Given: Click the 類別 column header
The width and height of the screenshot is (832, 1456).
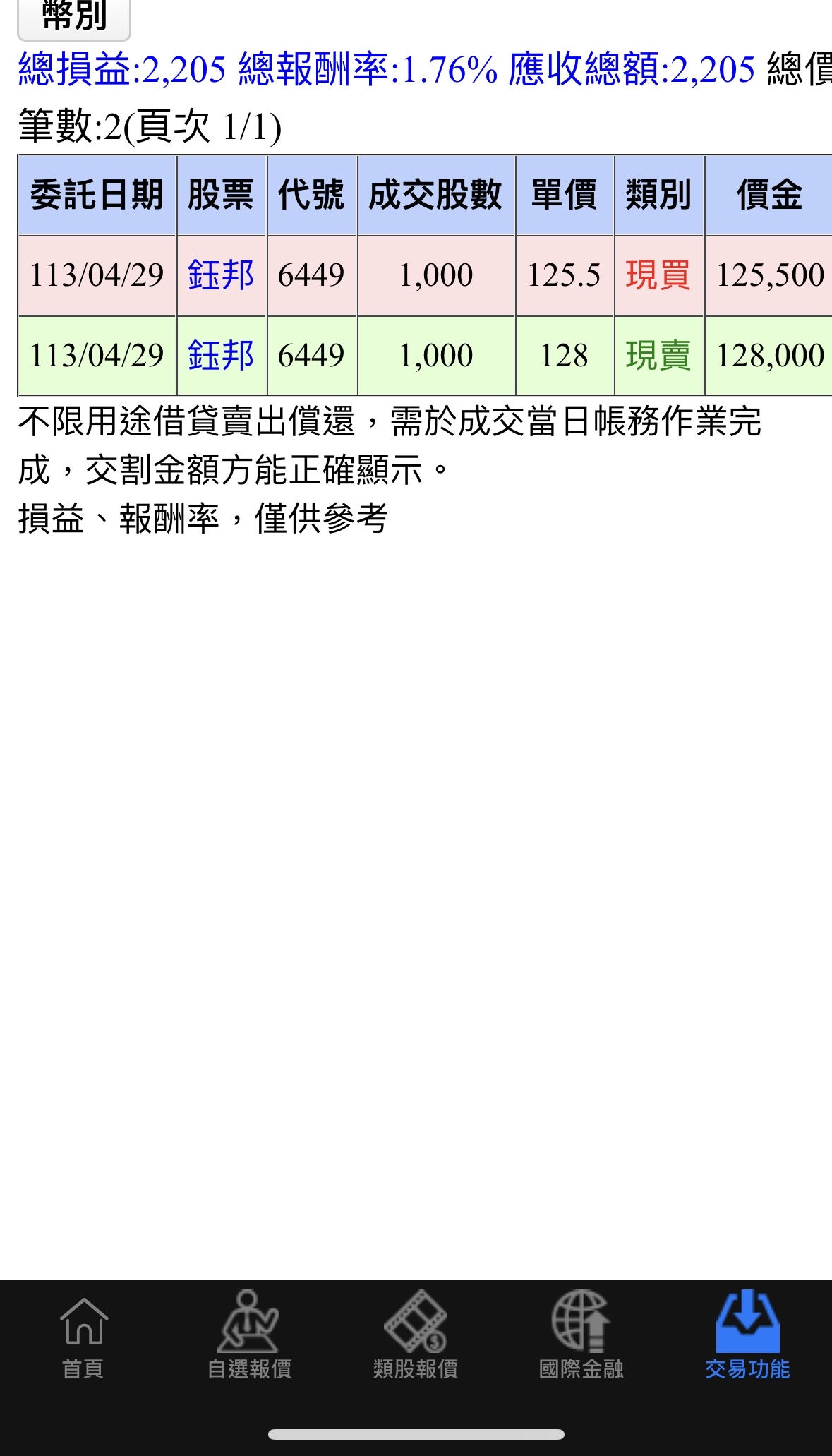Looking at the screenshot, I should point(658,198).
